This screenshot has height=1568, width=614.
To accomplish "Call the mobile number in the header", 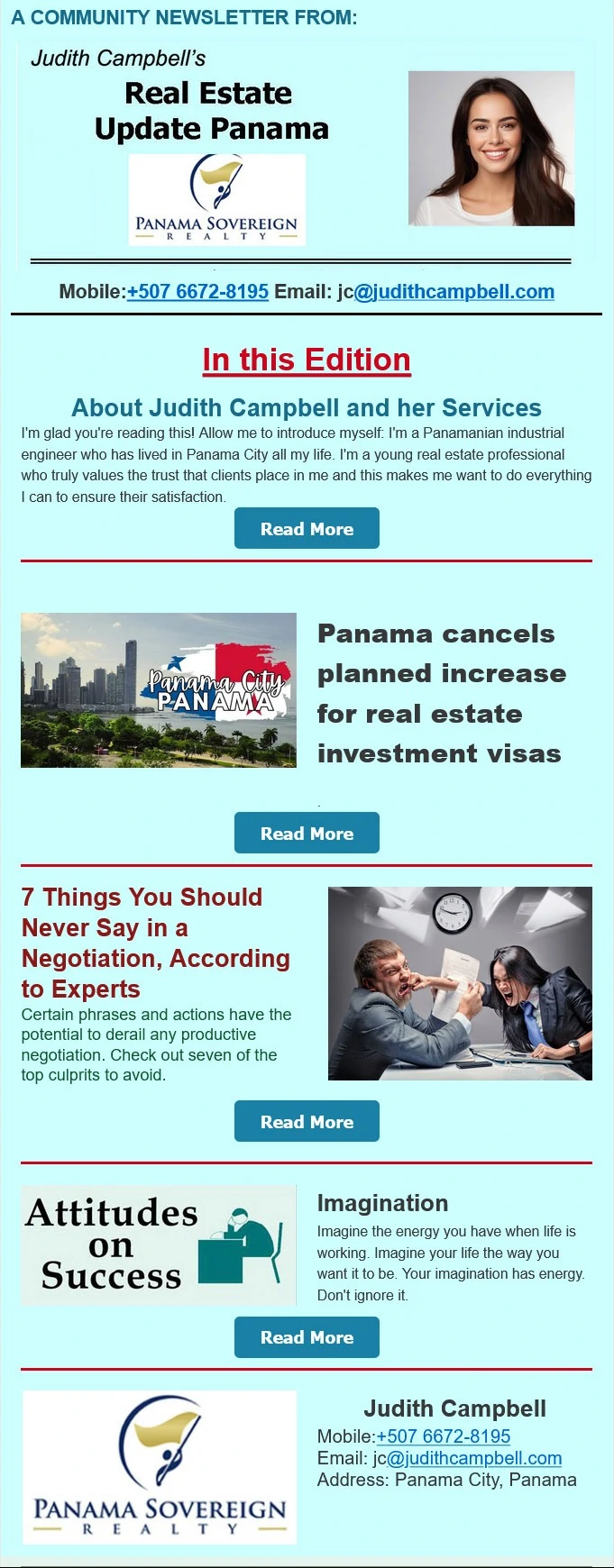I will click(x=197, y=292).
